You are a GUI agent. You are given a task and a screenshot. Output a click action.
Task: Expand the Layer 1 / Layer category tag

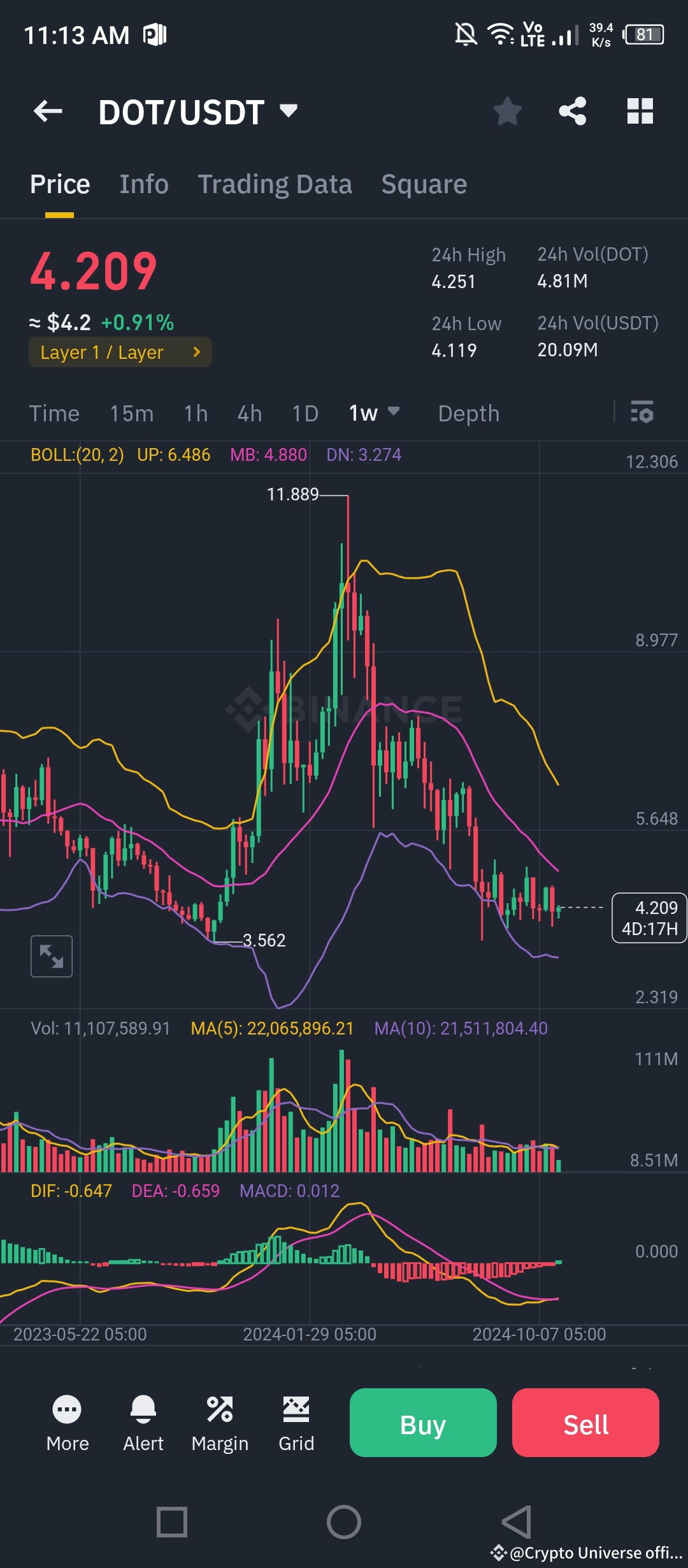[x=120, y=352]
